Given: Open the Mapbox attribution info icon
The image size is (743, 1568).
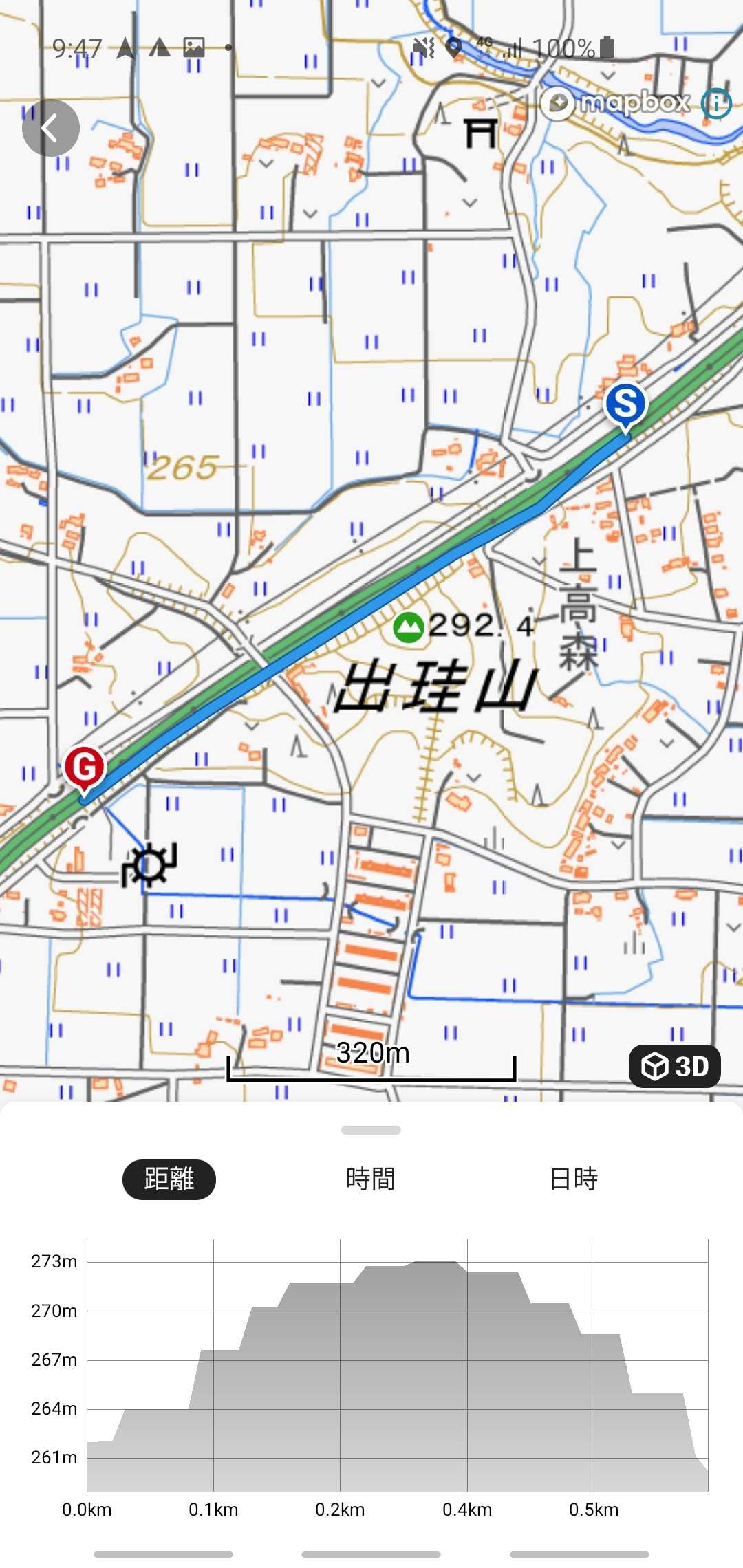Looking at the screenshot, I should coord(716,103).
